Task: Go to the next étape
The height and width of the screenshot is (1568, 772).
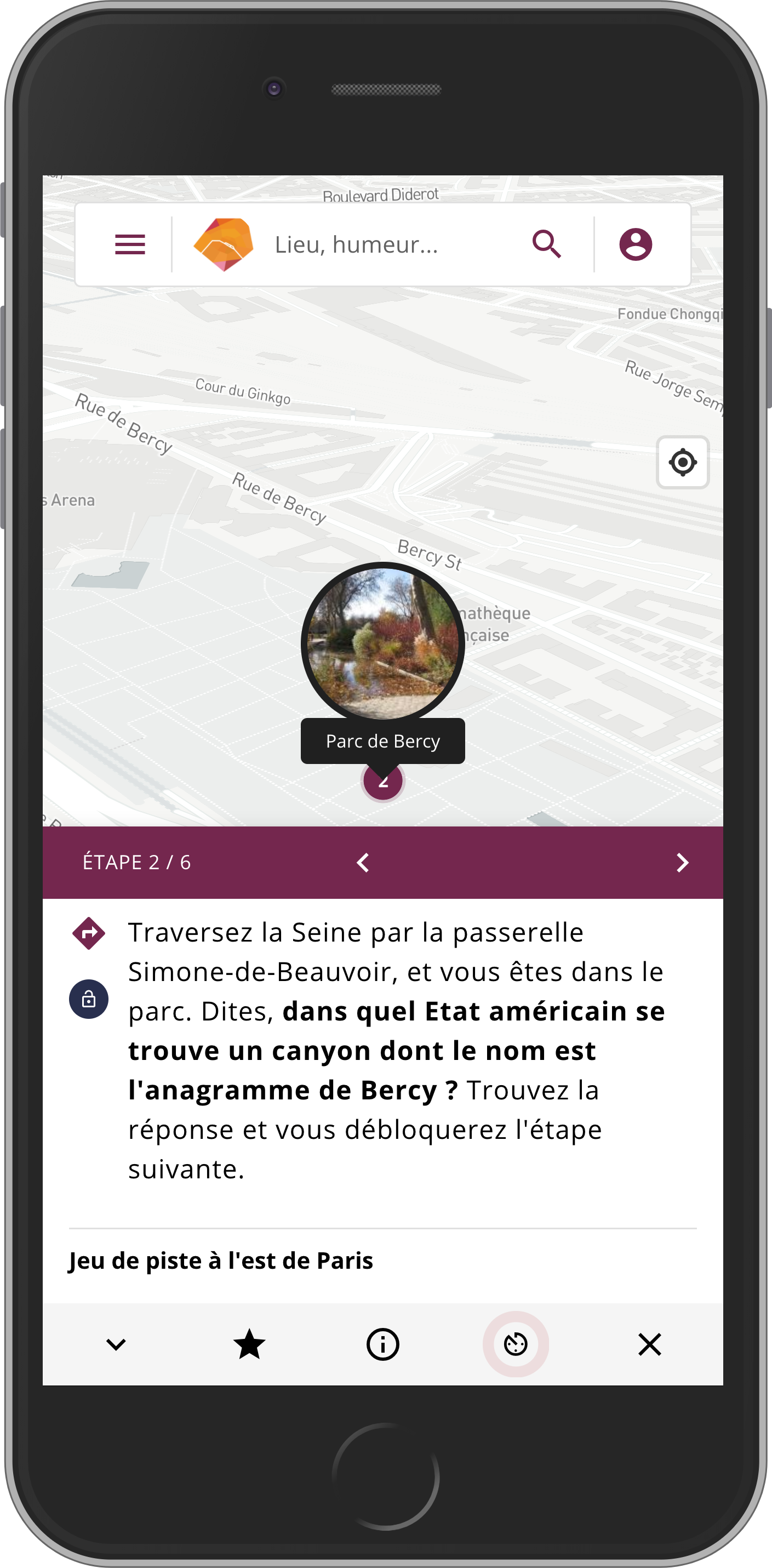Action: click(x=683, y=863)
